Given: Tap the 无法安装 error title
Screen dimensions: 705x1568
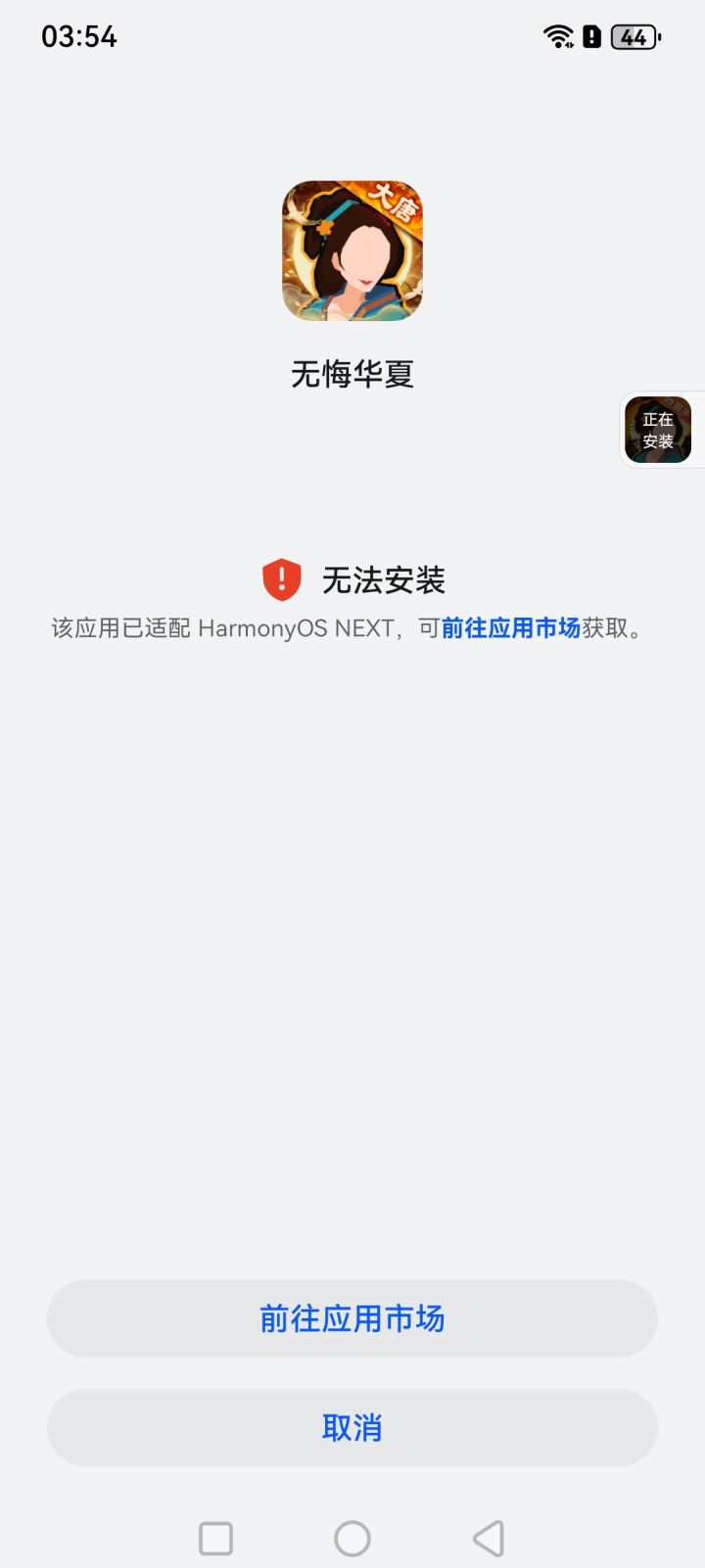Looking at the screenshot, I should 386,579.
